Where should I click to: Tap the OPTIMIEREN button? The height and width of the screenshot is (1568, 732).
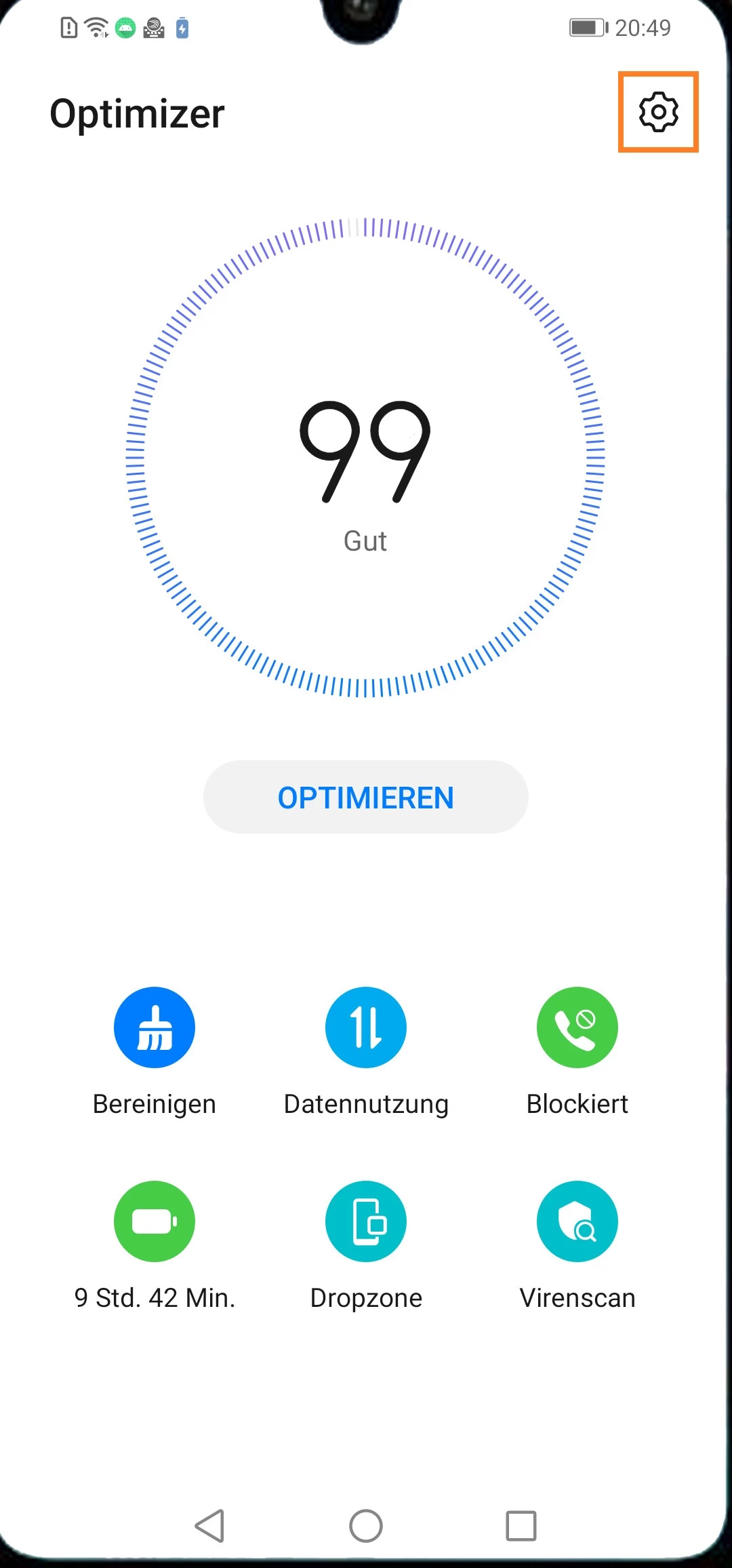[x=365, y=797]
